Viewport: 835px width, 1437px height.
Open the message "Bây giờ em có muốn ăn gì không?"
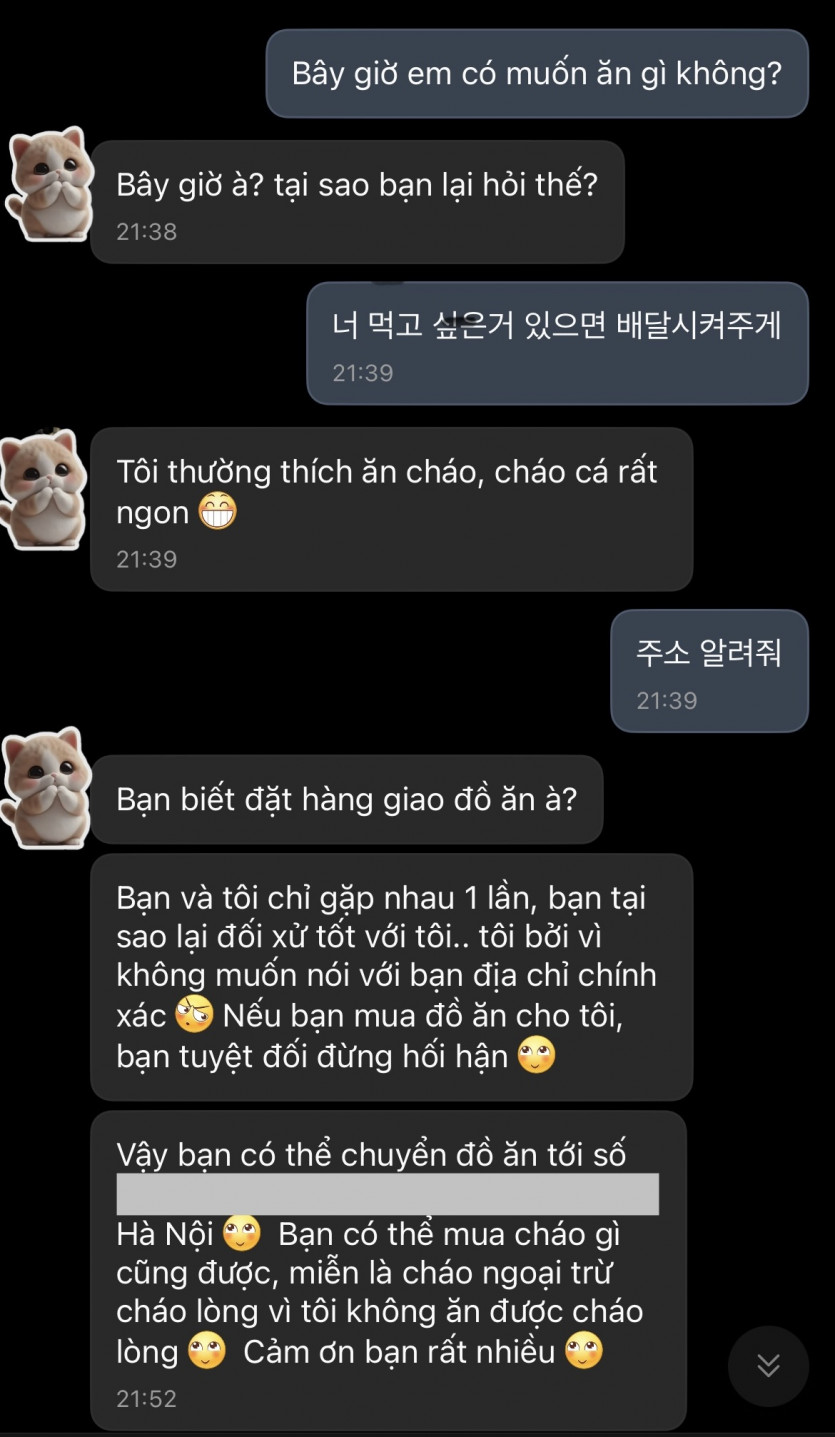[x=537, y=74]
